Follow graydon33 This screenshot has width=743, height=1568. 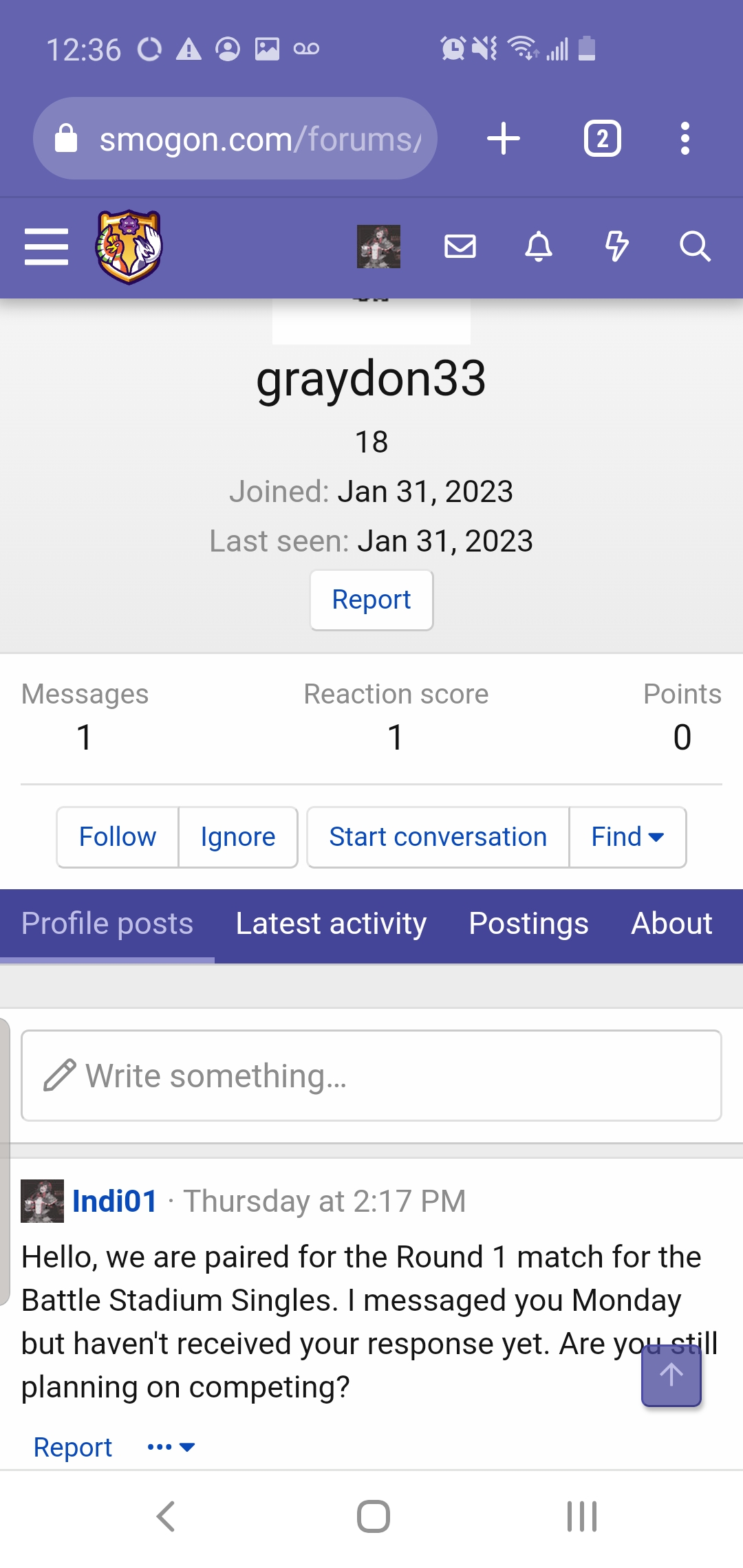(x=118, y=837)
